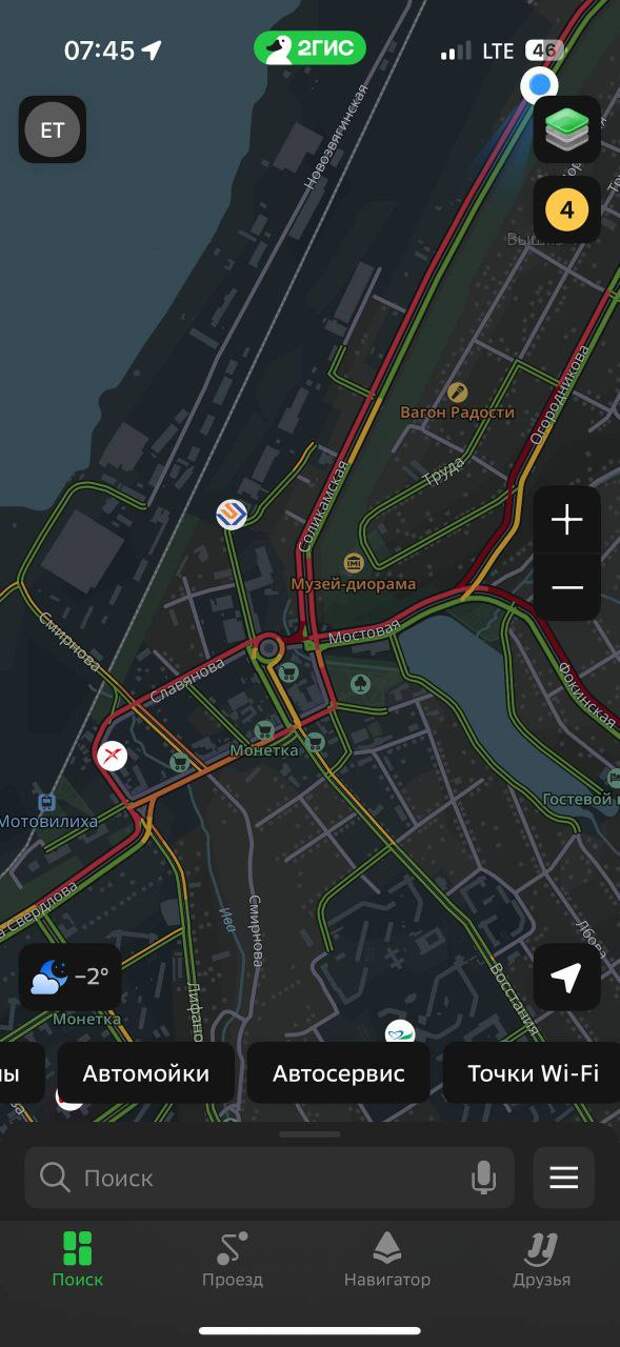
Task: Select the Автомойки category chip
Action: (146, 1074)
